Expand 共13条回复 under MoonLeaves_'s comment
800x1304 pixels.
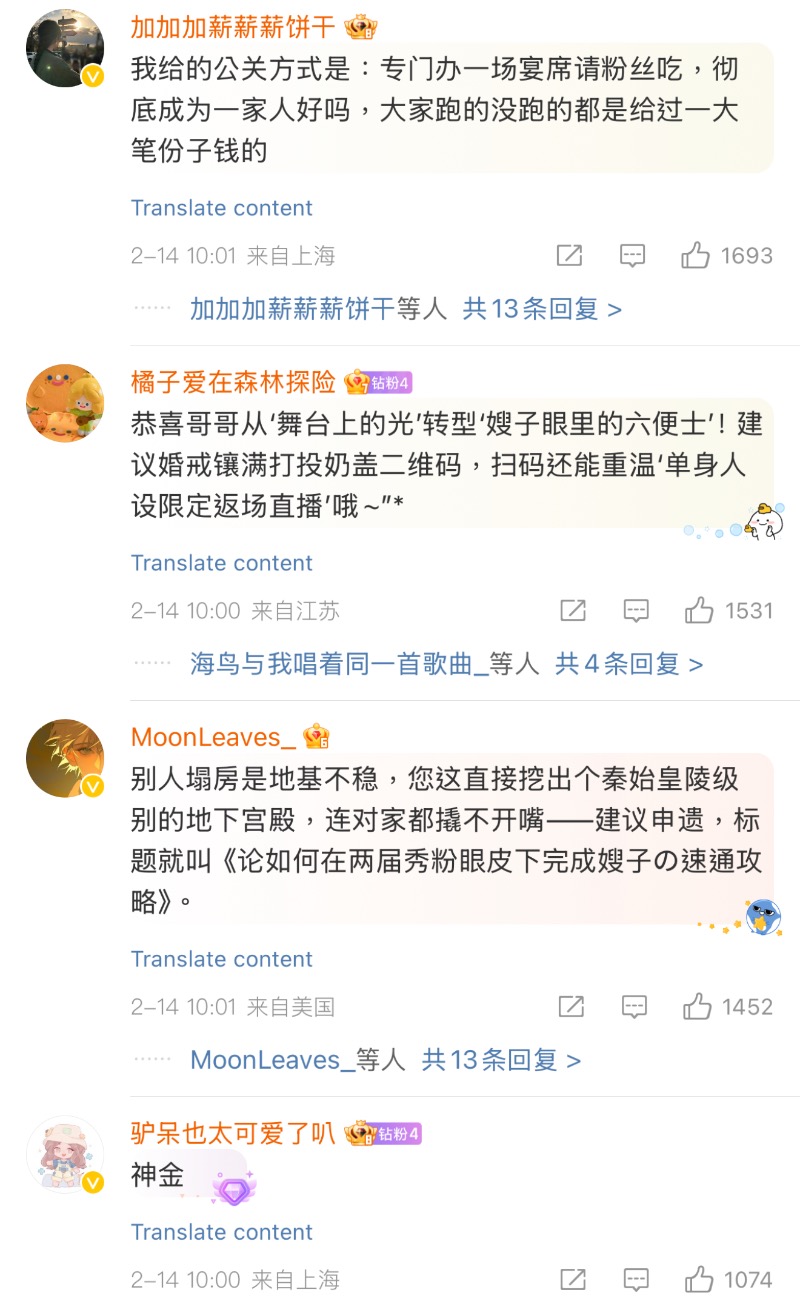tap(501, 1060)
